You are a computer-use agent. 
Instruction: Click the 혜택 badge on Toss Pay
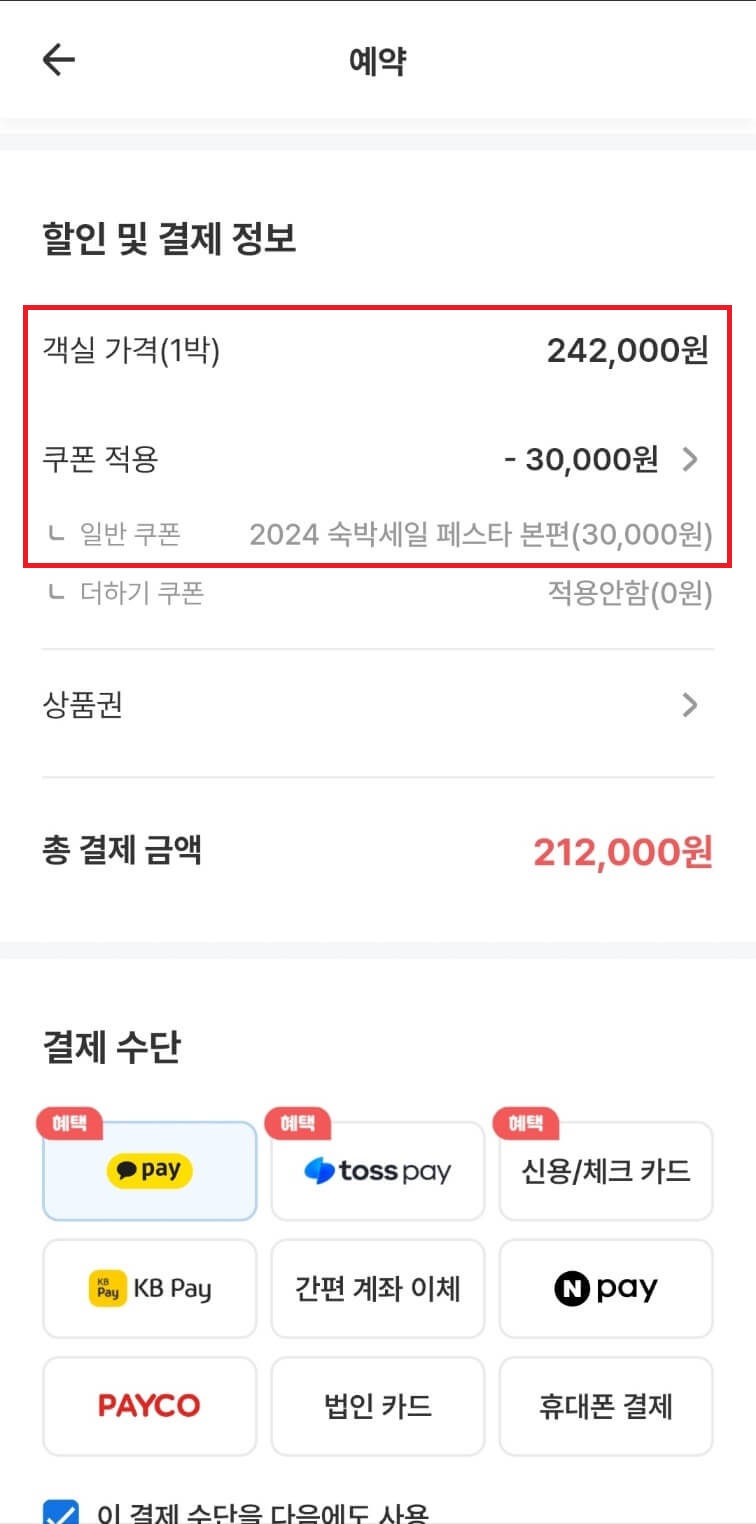pyautogui.click(x=298, y=1124)
